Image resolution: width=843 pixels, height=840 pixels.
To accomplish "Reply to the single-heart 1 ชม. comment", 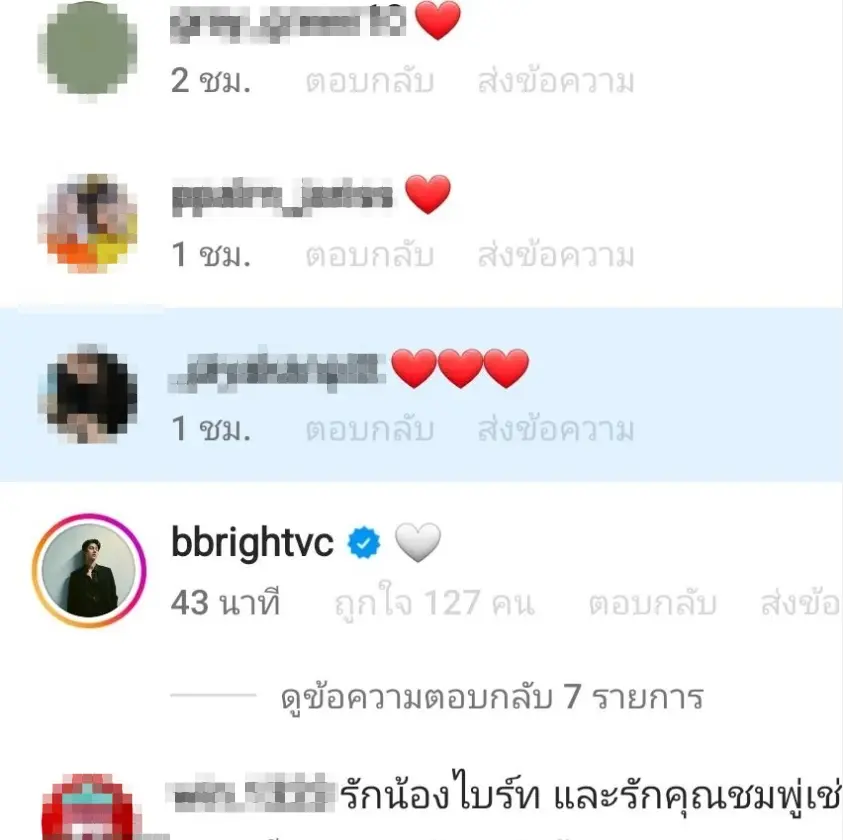I will pos(369,255).
